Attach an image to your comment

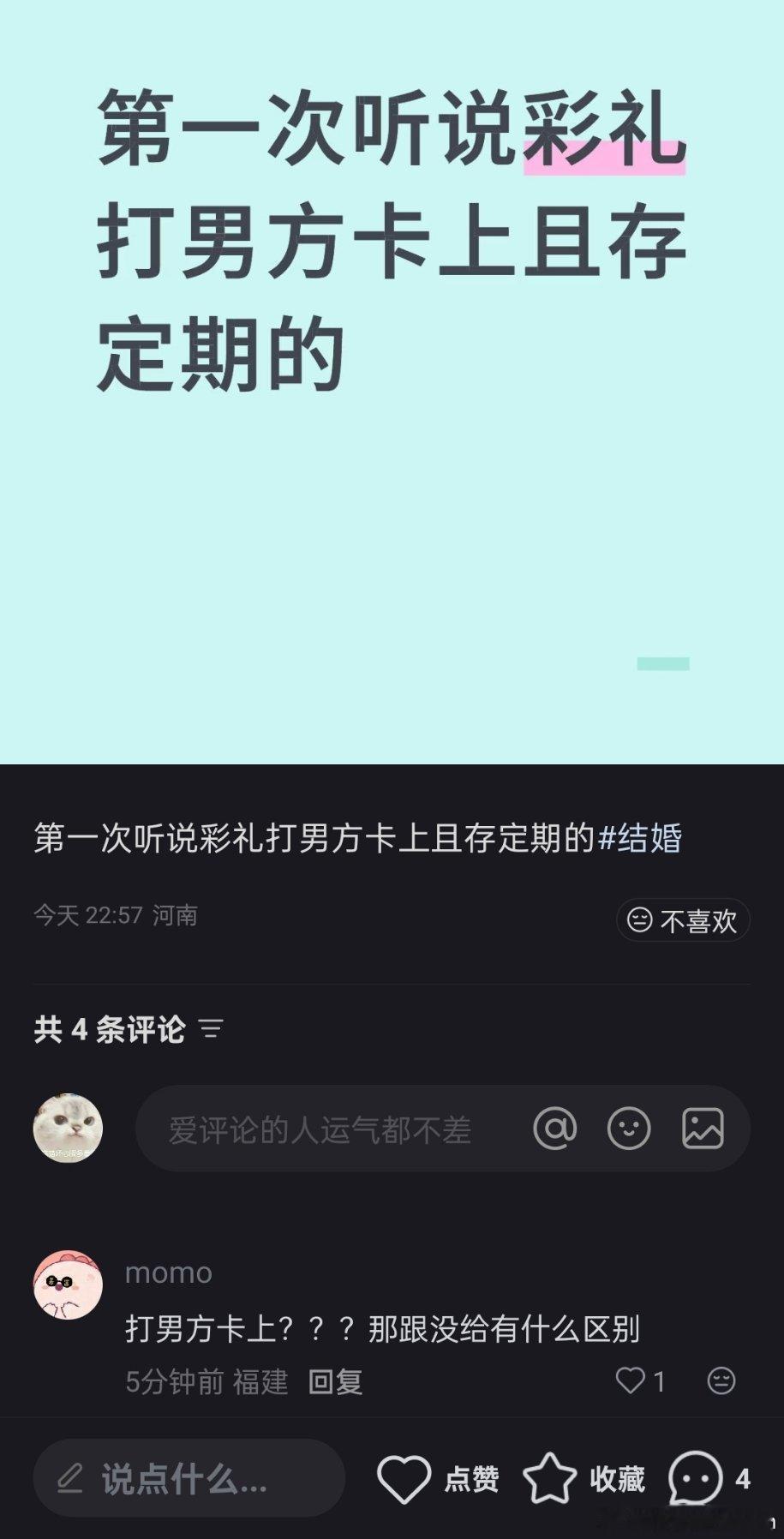[x=704, y=1129]
